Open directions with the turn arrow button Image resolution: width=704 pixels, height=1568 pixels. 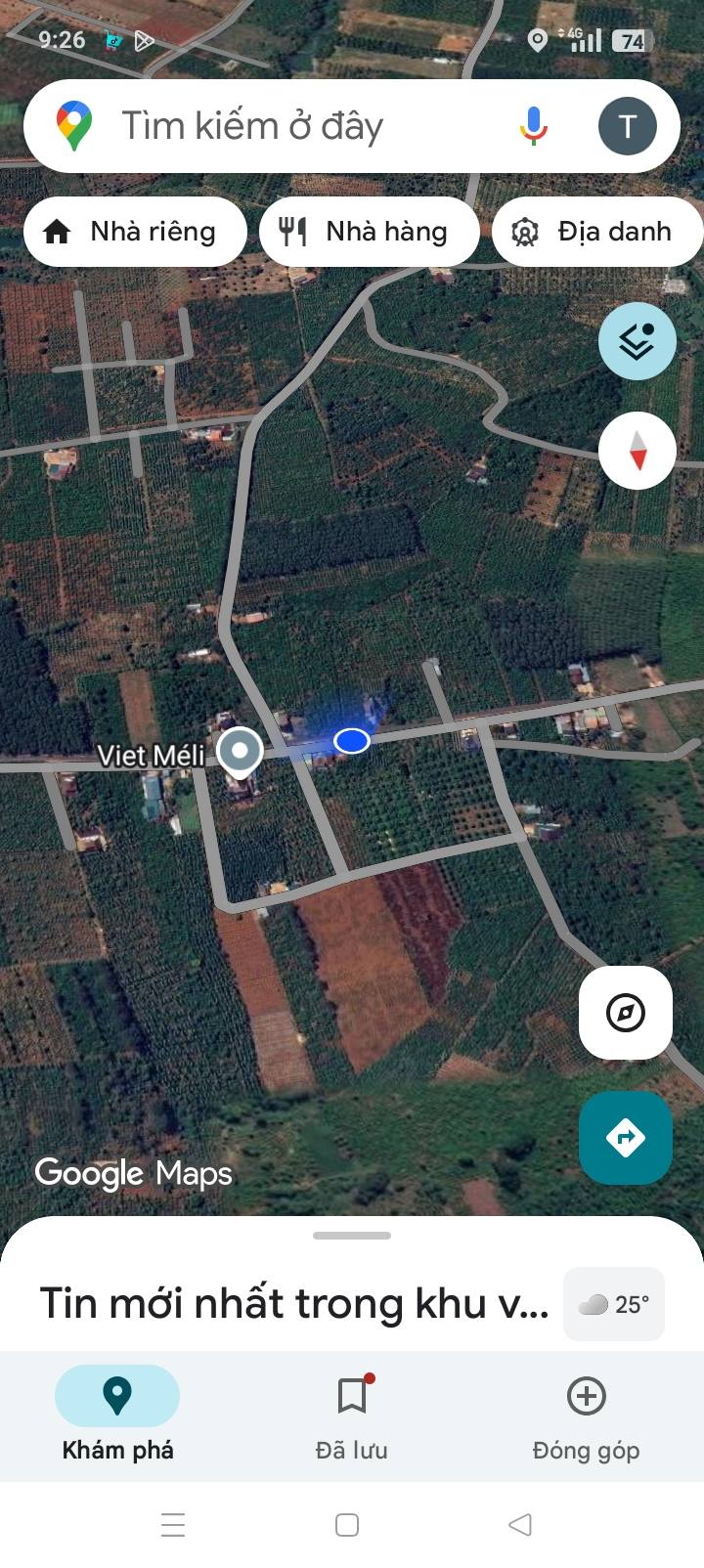[x=625, y=1138]
